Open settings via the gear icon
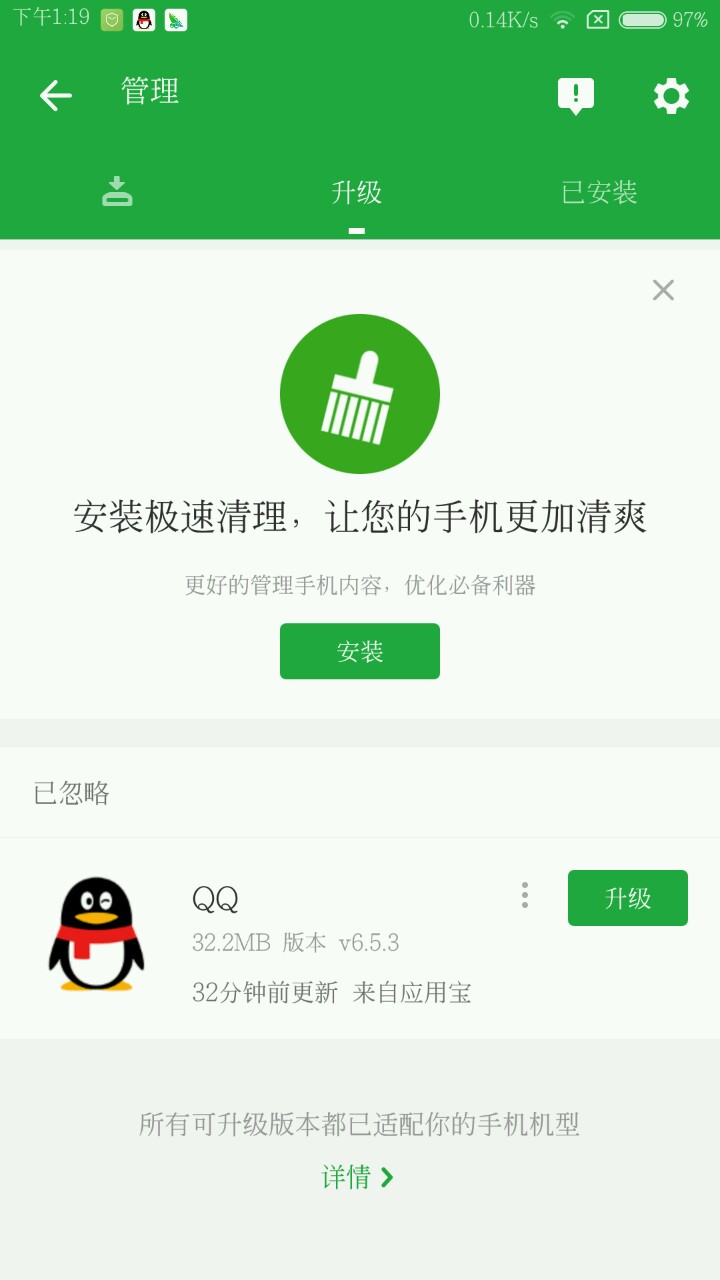Screen dimensions: 720x1280 tap(671, 96)
